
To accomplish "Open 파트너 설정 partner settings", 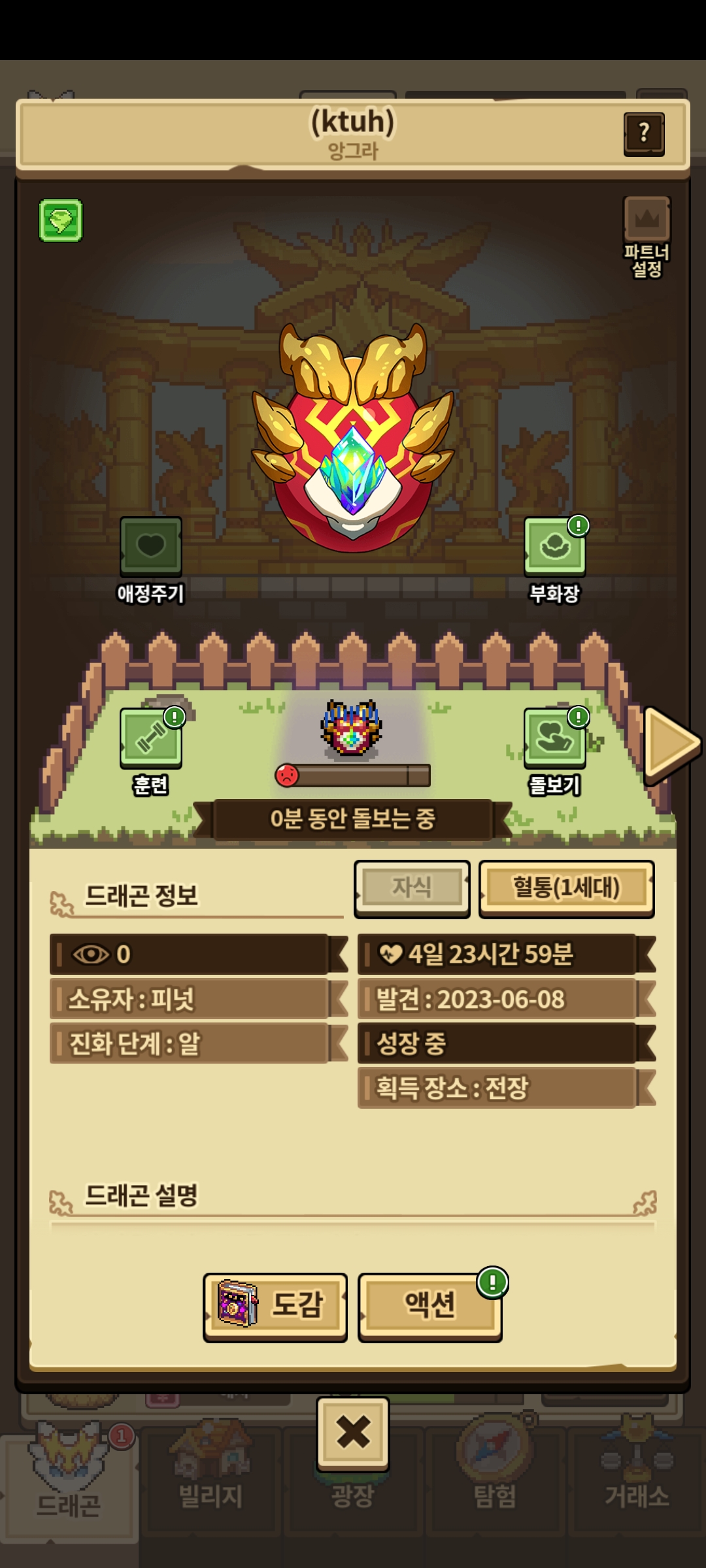I will (647, 238).
